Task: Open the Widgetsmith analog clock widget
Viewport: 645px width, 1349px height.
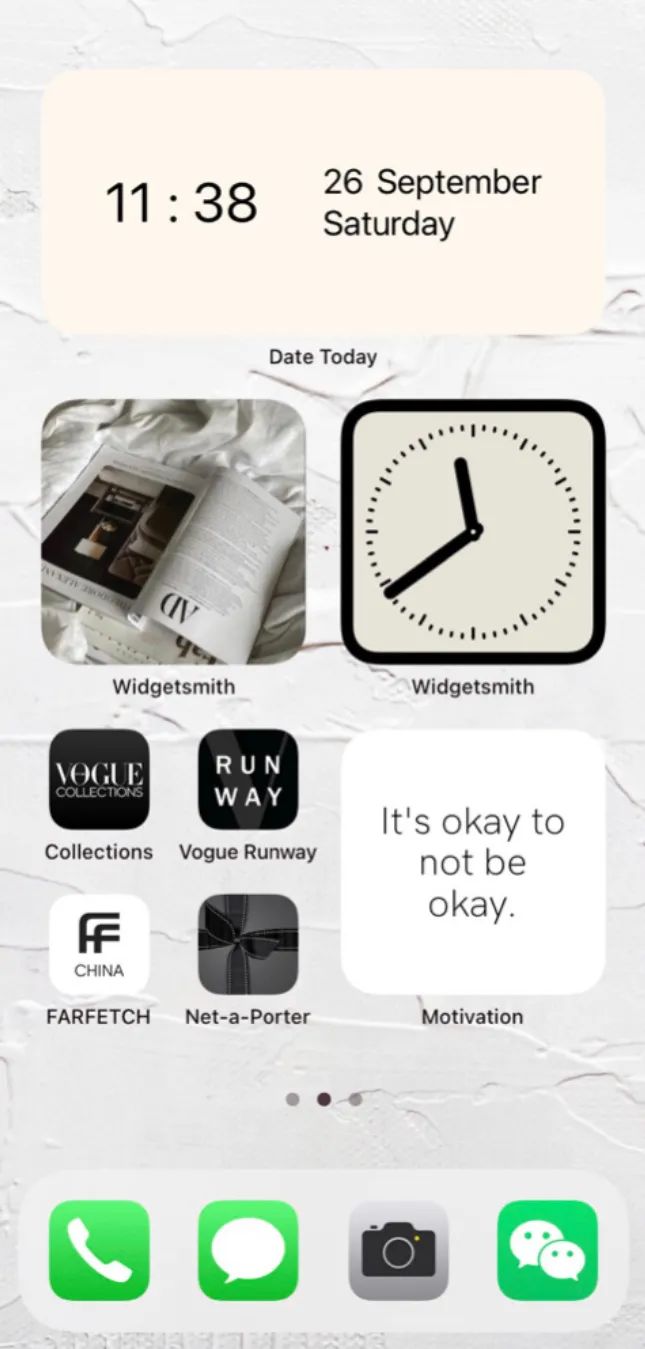Action: click(x=473, y=531)
